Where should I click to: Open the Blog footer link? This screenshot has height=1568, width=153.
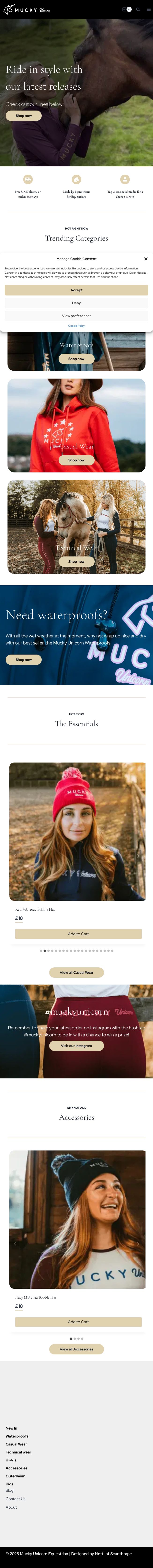pyautogui.click(x=9, y=1490)
